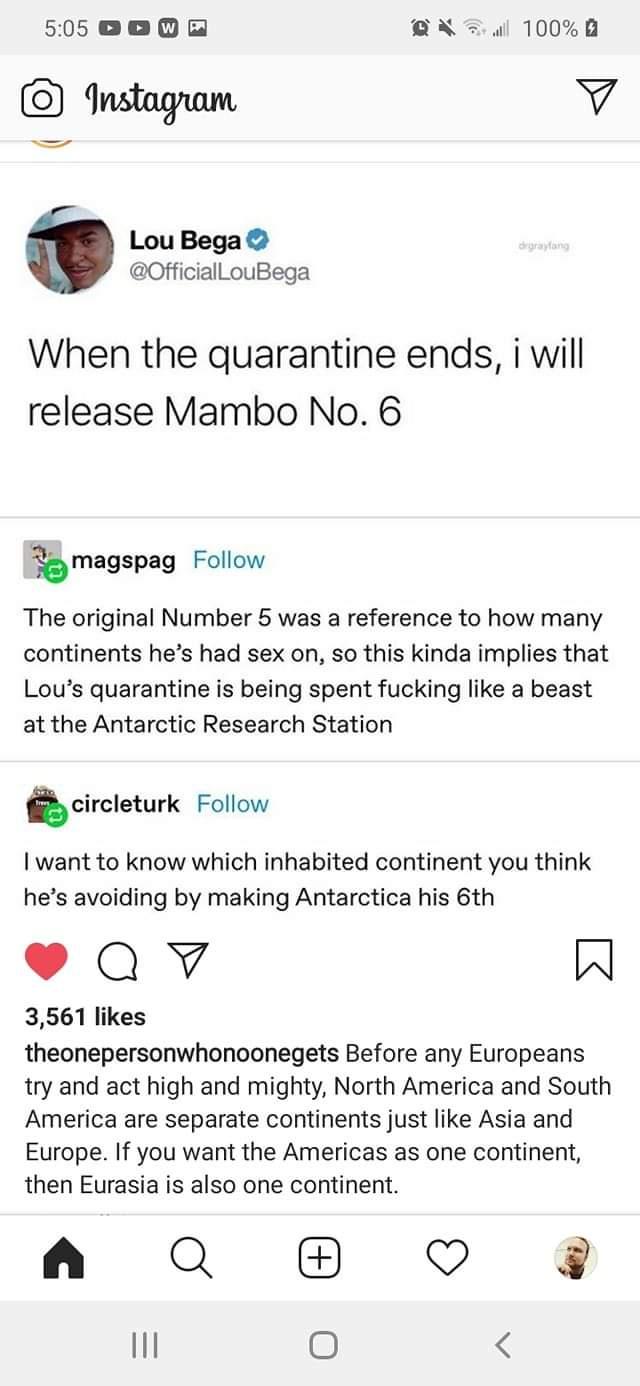The image size is (640, 1386).
Task: Open the Activity heart tab
Action: coord(447,1257)
